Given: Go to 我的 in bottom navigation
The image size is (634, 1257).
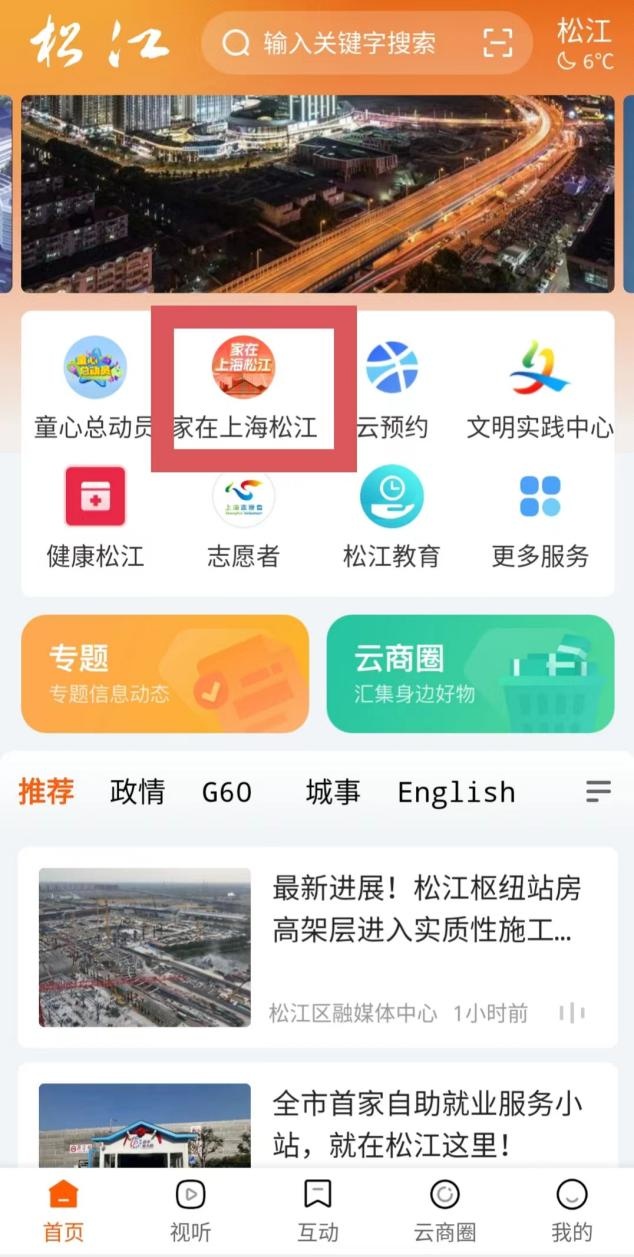Looking at the screenshot, I should 571,1210.
